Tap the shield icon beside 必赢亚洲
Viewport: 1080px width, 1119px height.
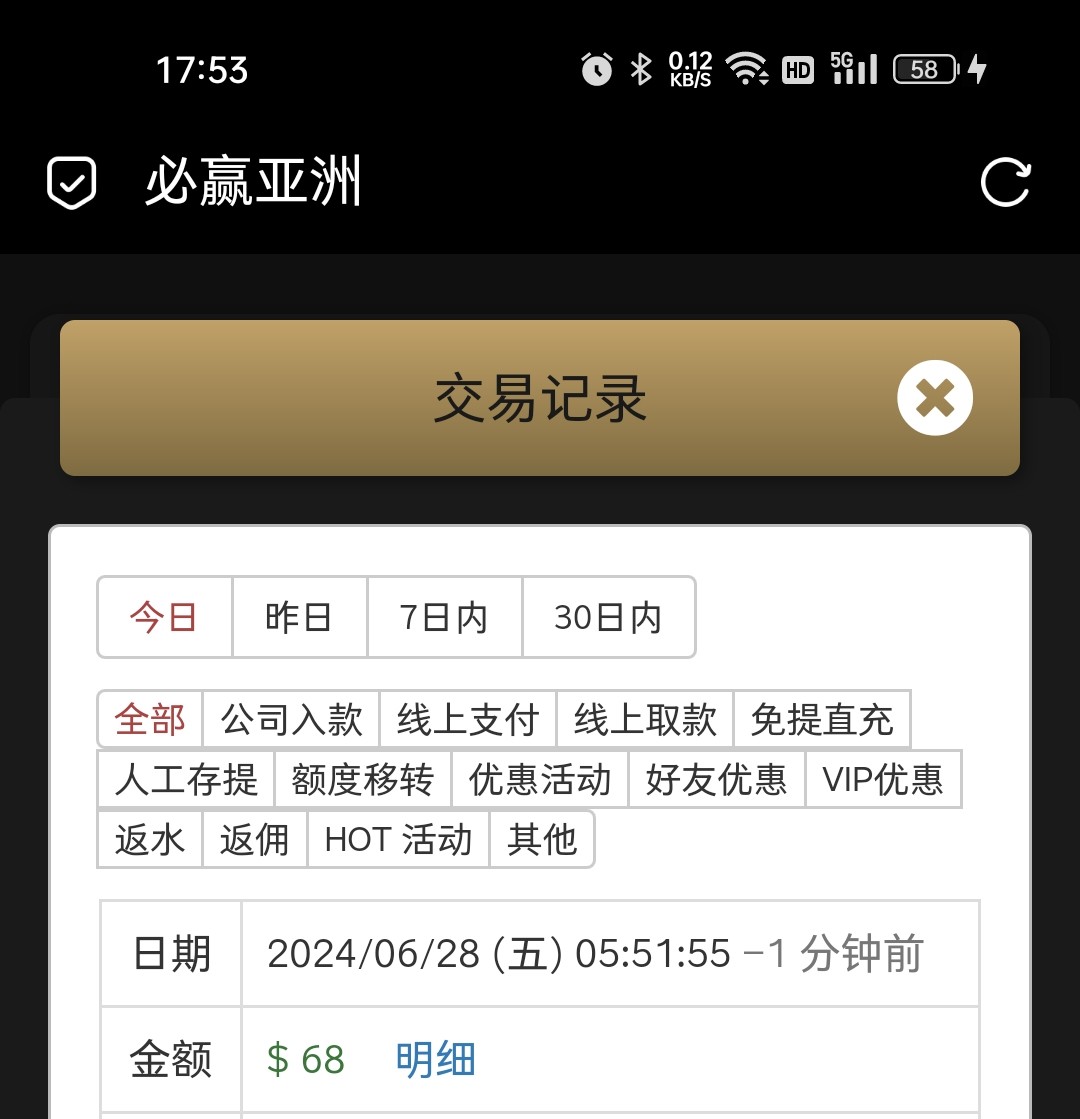(72, 183)
